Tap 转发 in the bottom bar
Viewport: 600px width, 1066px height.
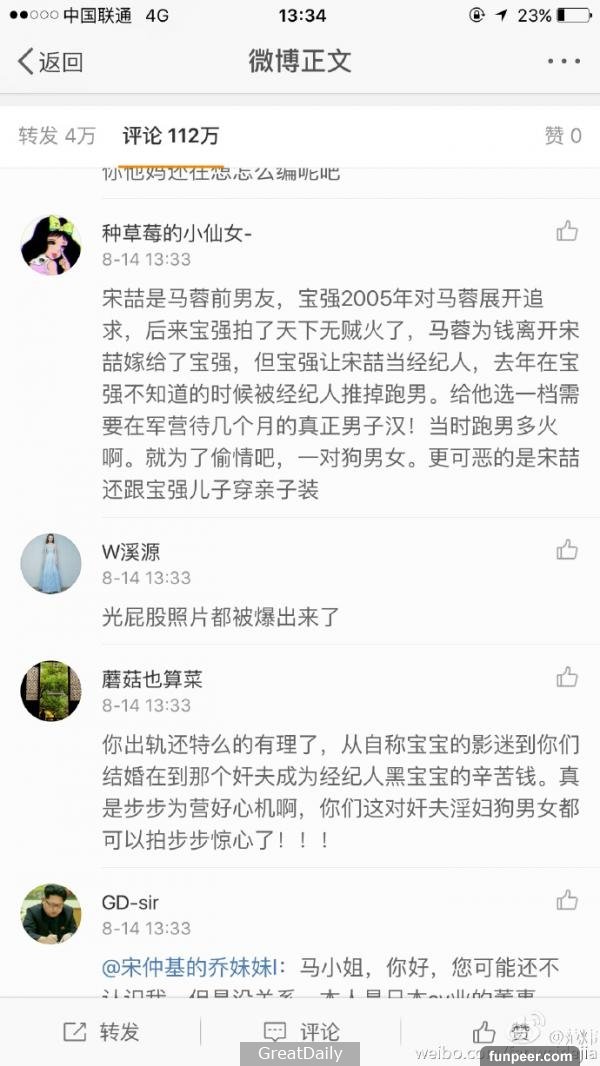[x=100, y=1032]
